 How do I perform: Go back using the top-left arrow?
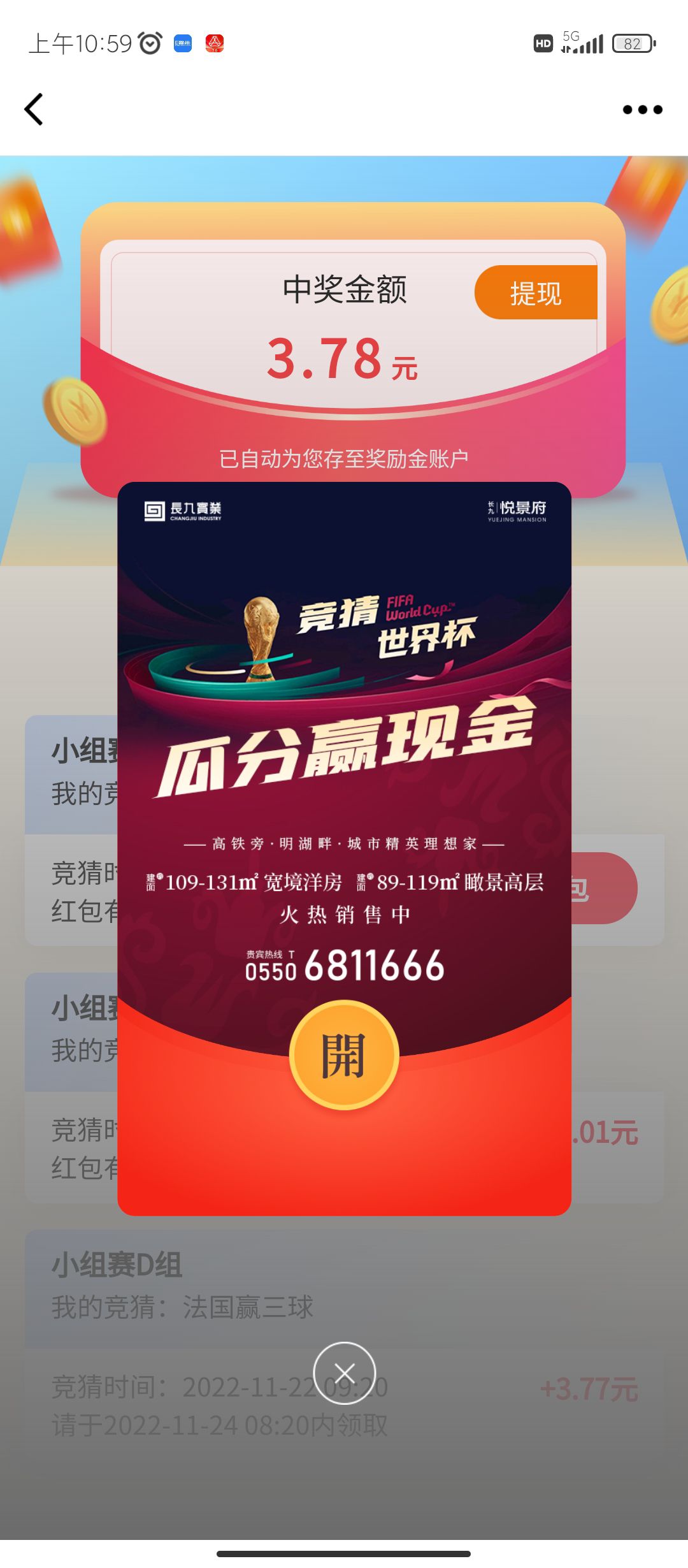tap(34, 109)
